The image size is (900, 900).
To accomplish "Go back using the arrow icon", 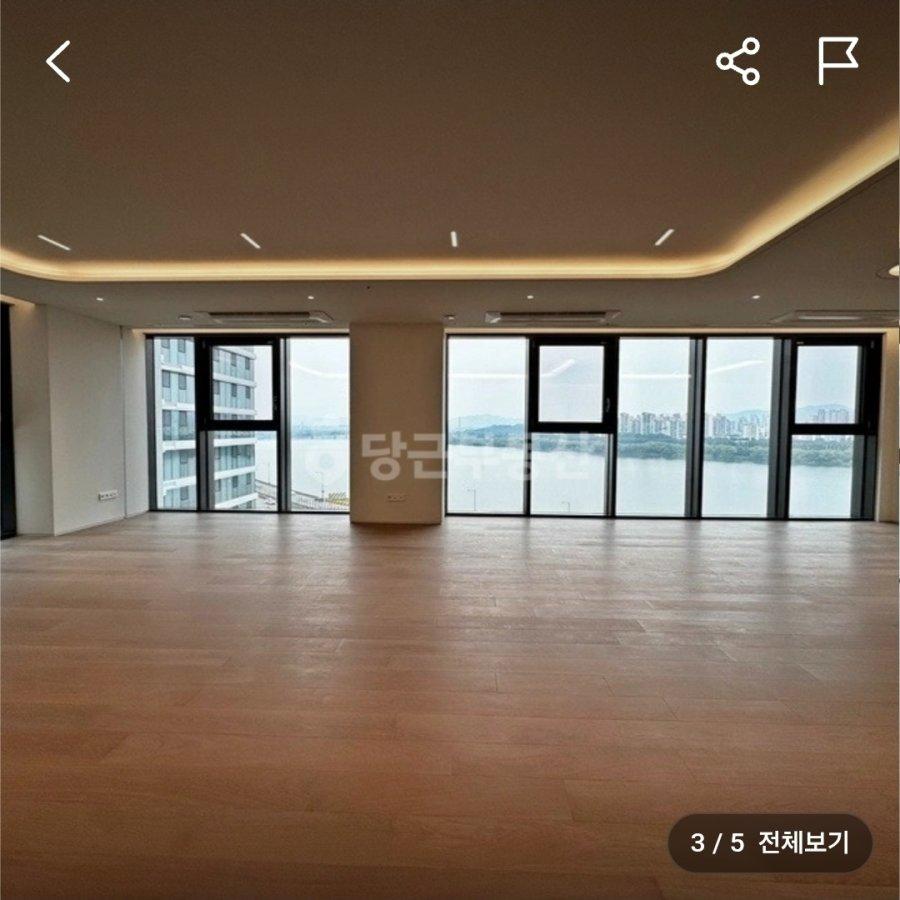I will click(x=58, y=62).
